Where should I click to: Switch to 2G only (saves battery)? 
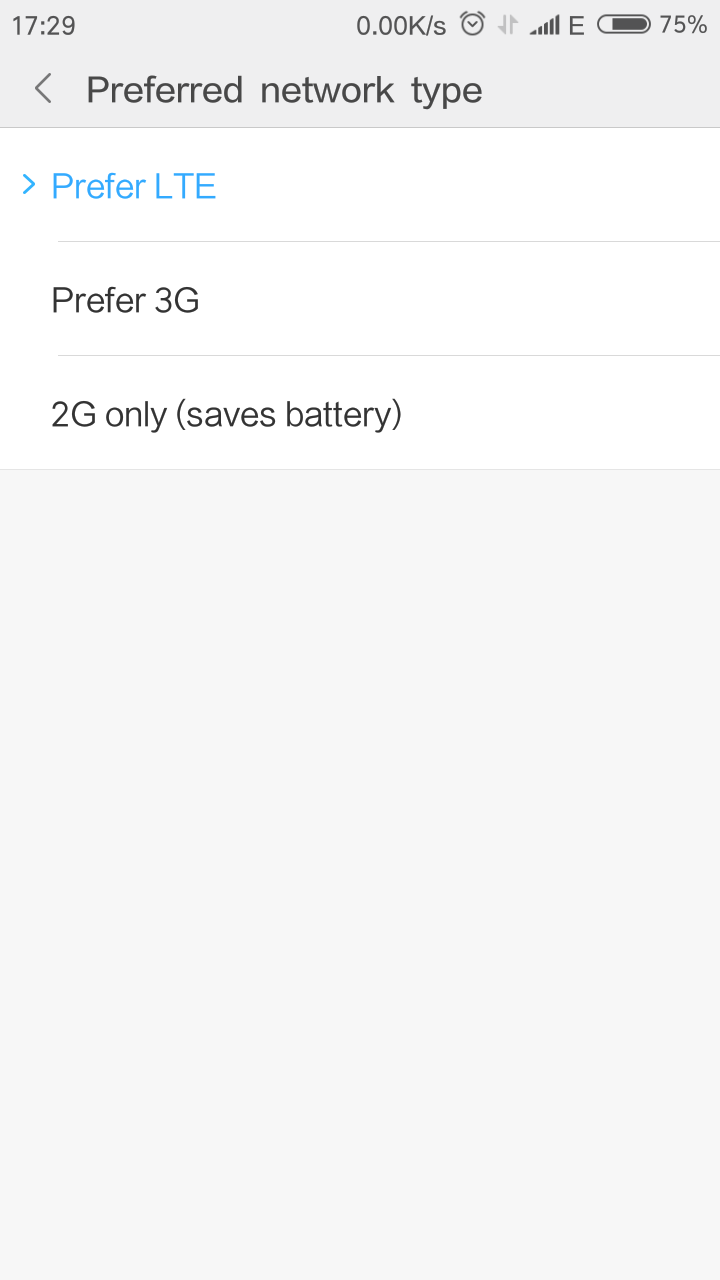click(360, 413)
